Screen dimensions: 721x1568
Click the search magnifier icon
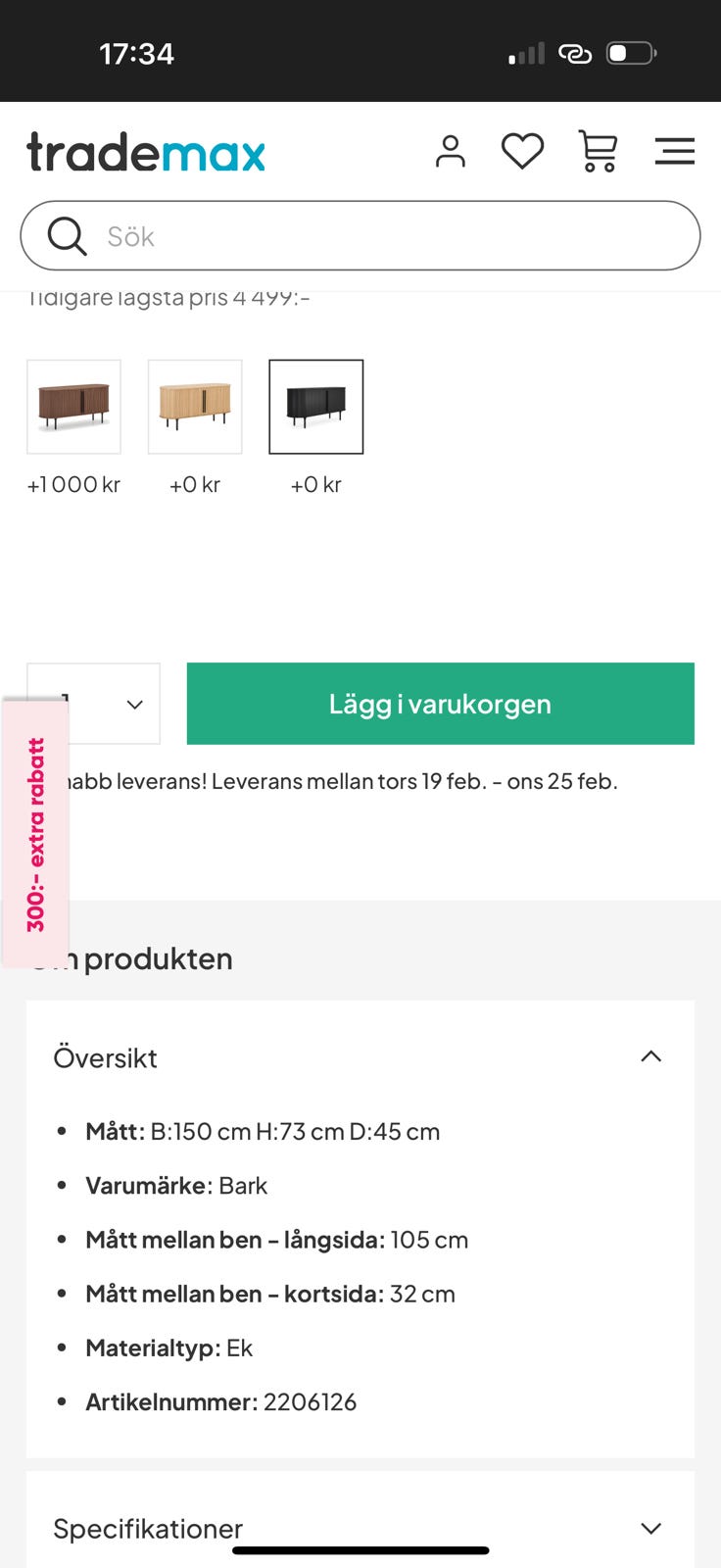point(67,235)
